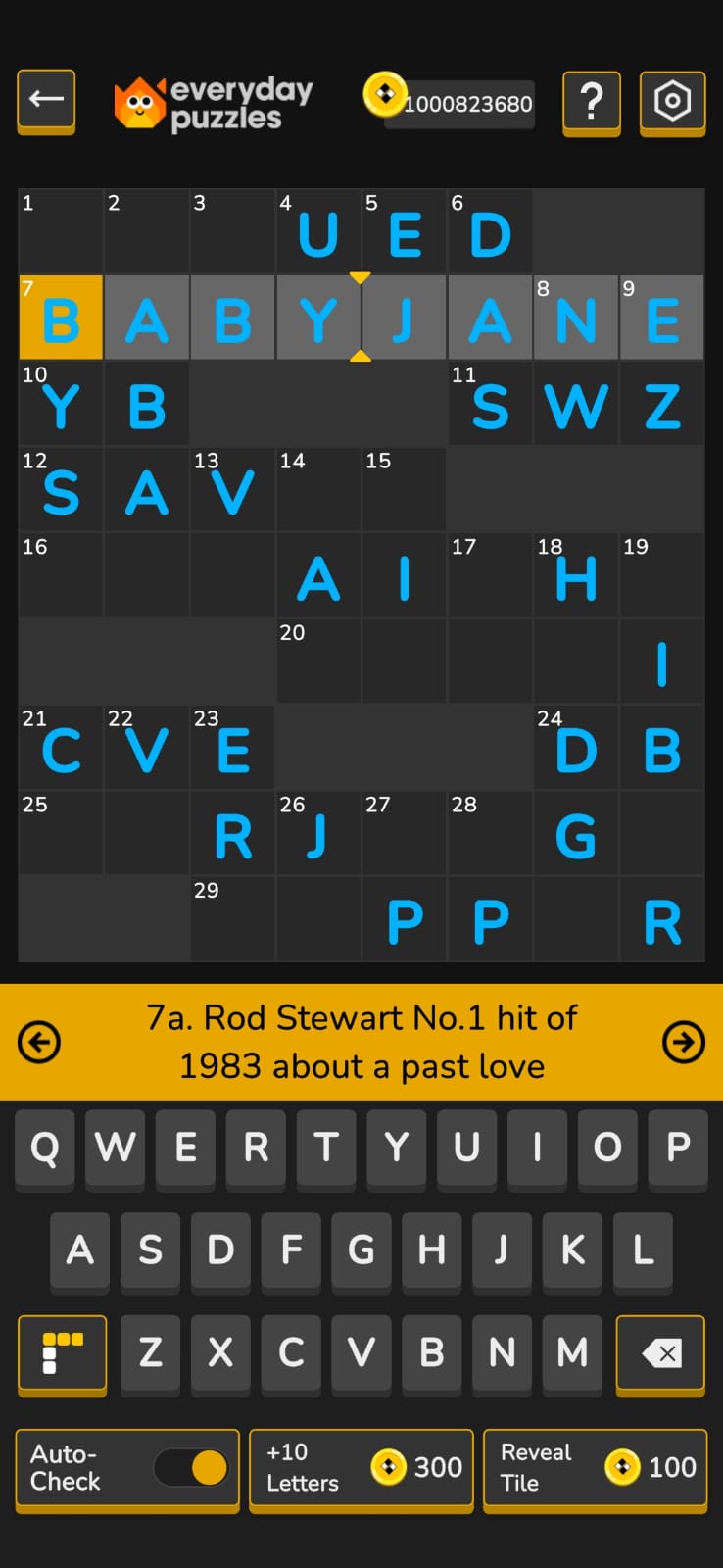Type the letter Q on keyboard
This screenshot has height=1568, width=723.
pyautogui.click(x=44, y=1147)
